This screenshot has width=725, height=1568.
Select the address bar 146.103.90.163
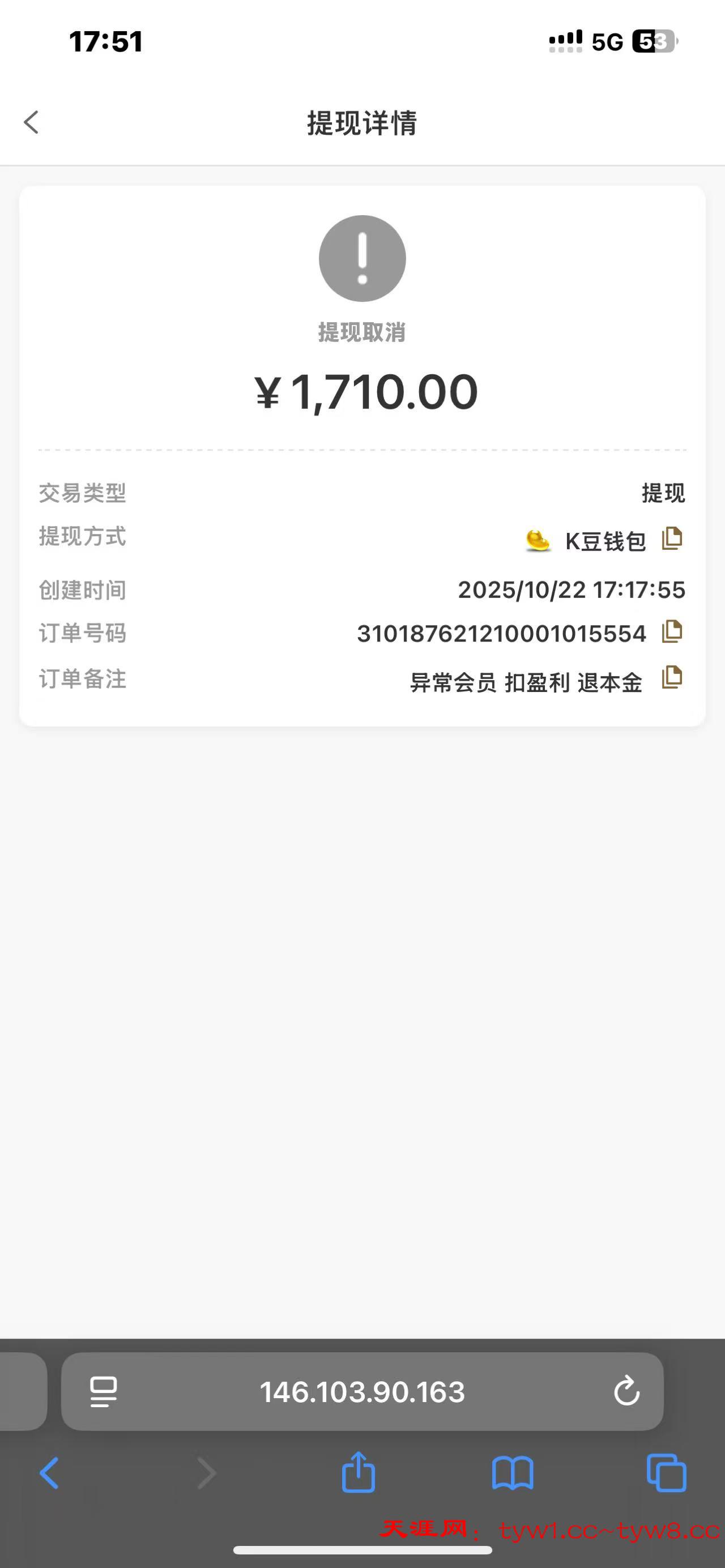(362, 1392)
